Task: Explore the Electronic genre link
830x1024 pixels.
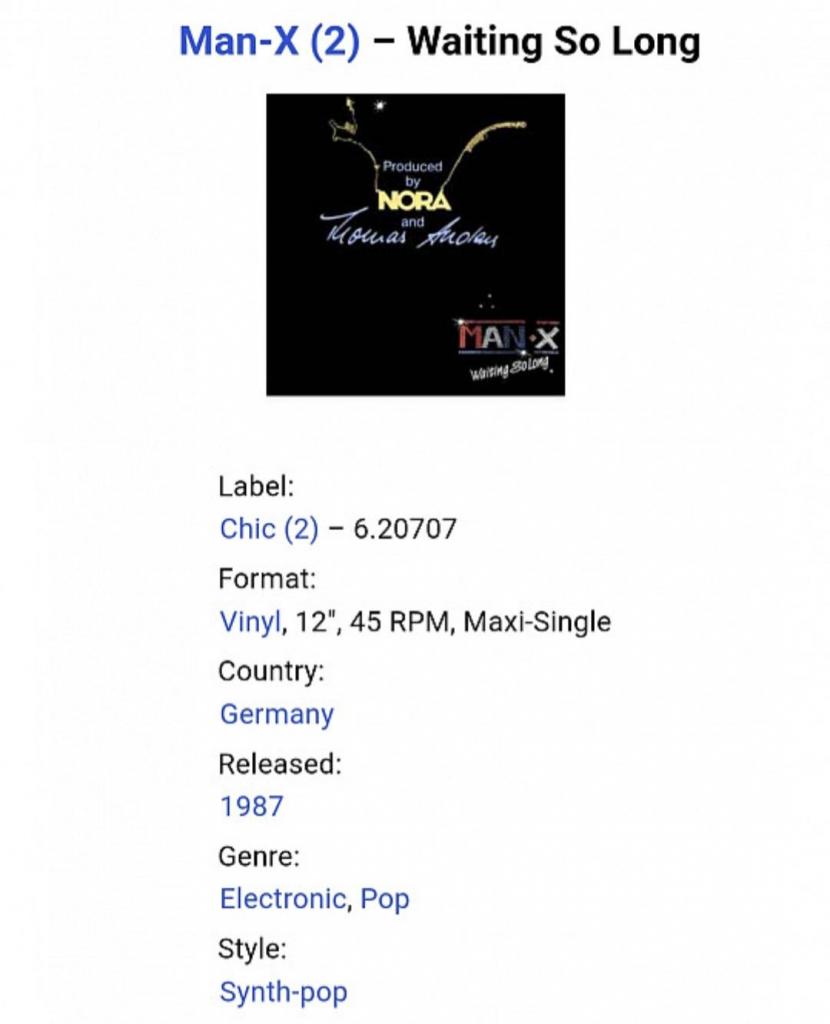Action: coord(282,898)
